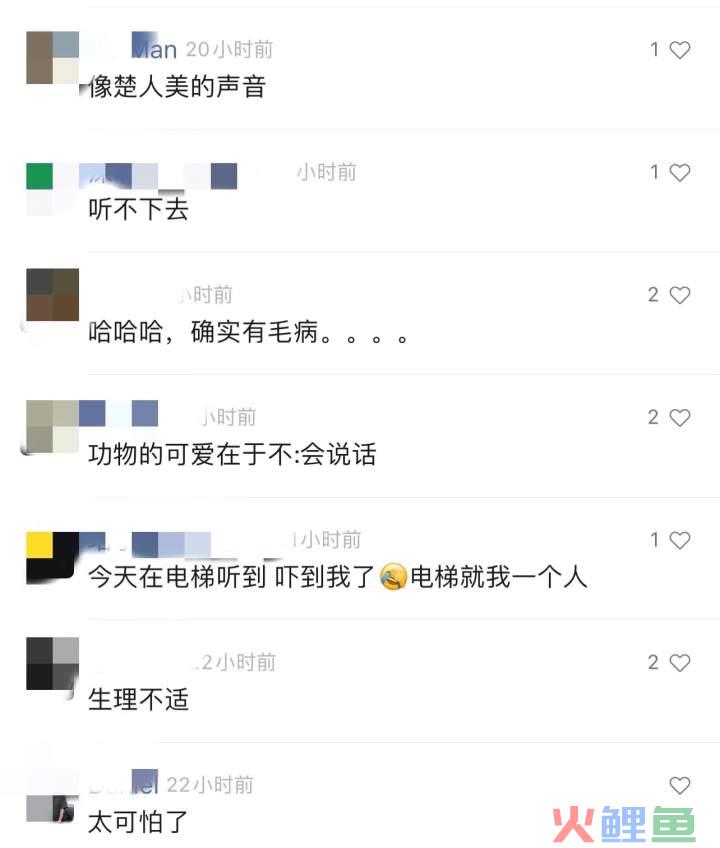The width and height of the screenshot is (720, 848).
Task: Like the comment '太可怕了'
Action: [680, 785]
